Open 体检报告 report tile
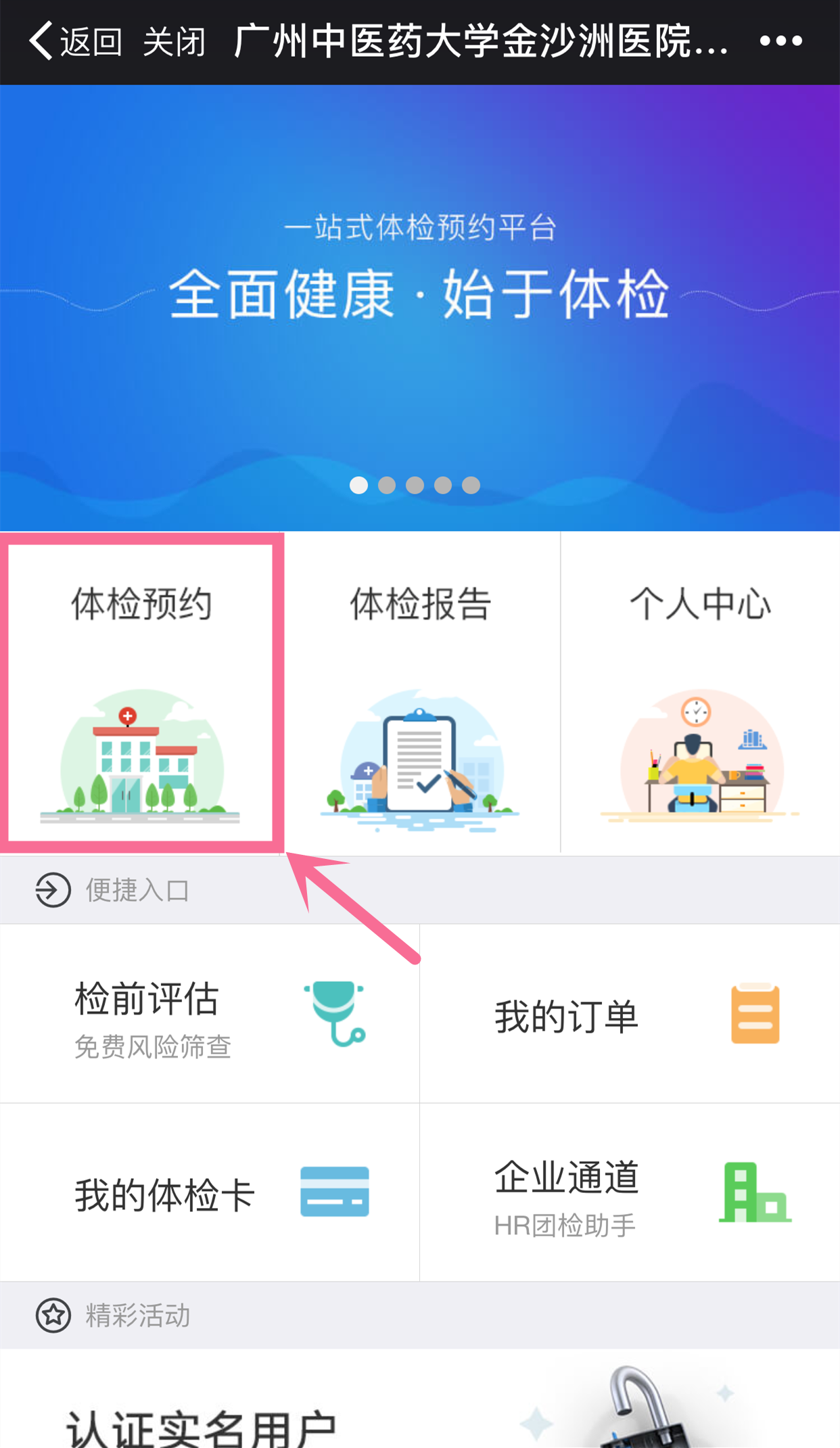 pos(421,692)
